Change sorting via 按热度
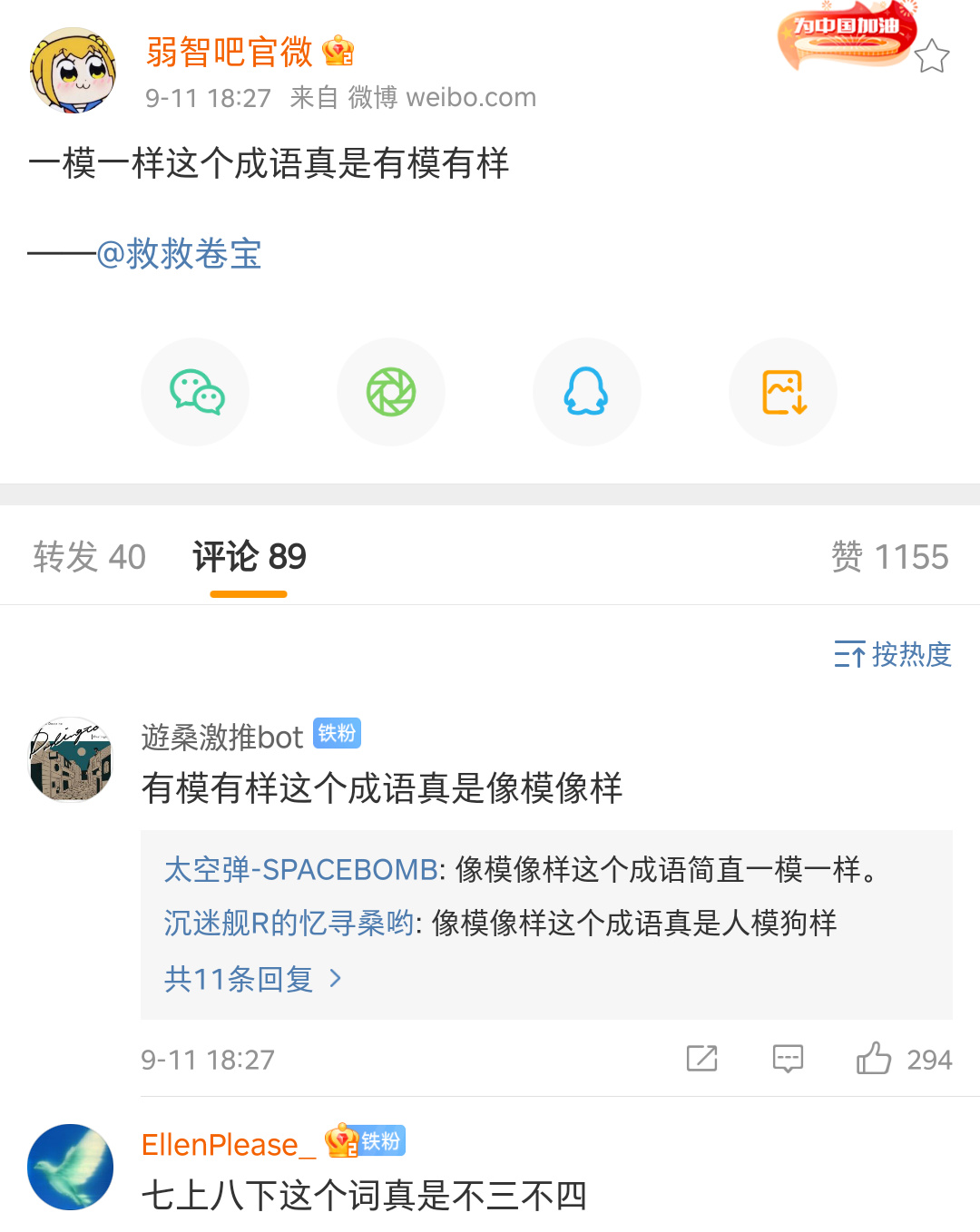 893,654
